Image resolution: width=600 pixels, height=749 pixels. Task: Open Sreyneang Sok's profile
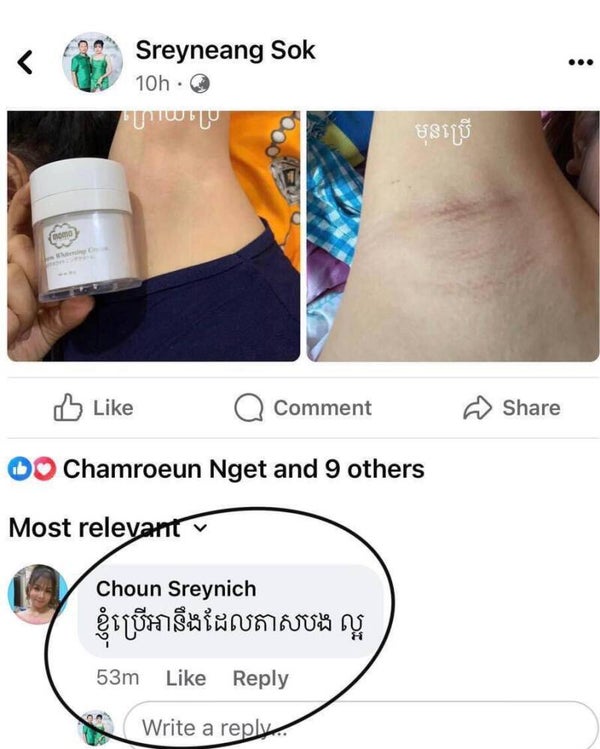[225, 50]
